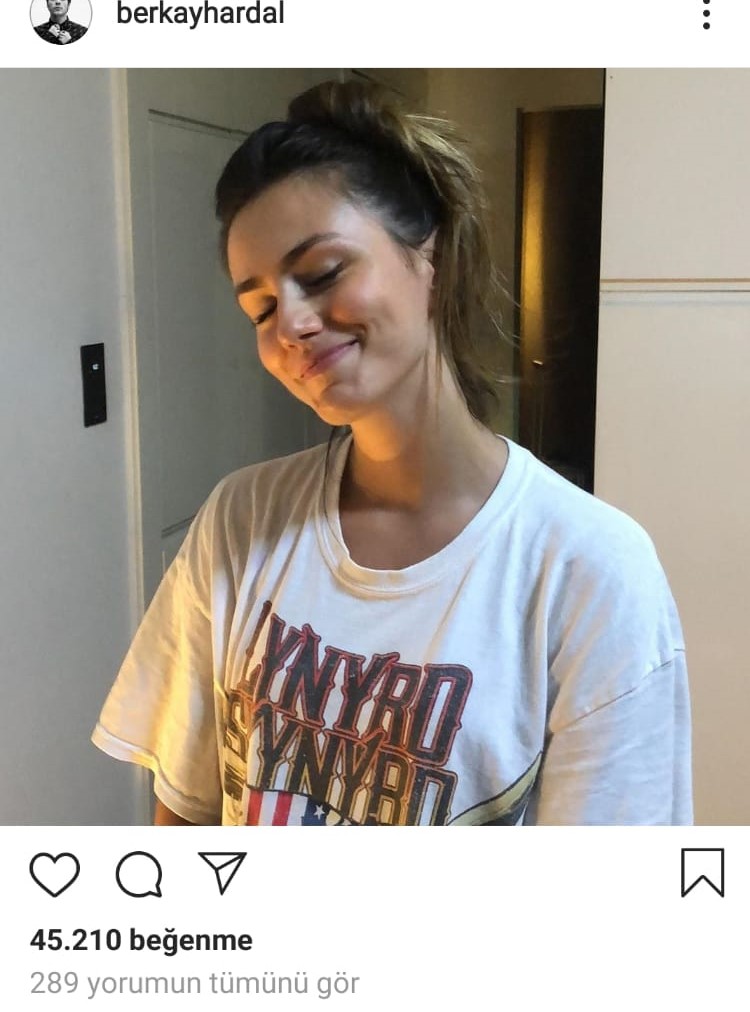Share the post via paper plane icon
The width and height of the screenshot is (750, 1012).
222,873
